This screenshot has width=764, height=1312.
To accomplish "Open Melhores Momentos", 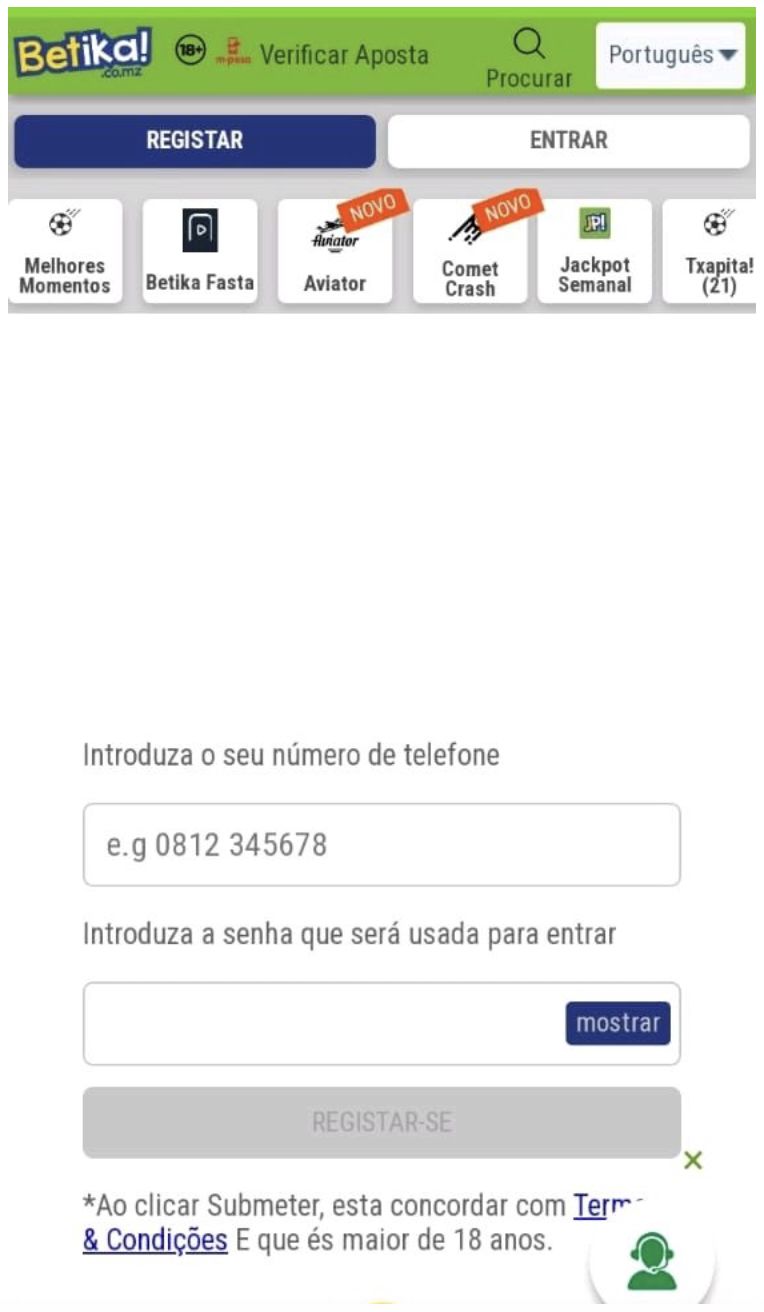I will point(65,251).
